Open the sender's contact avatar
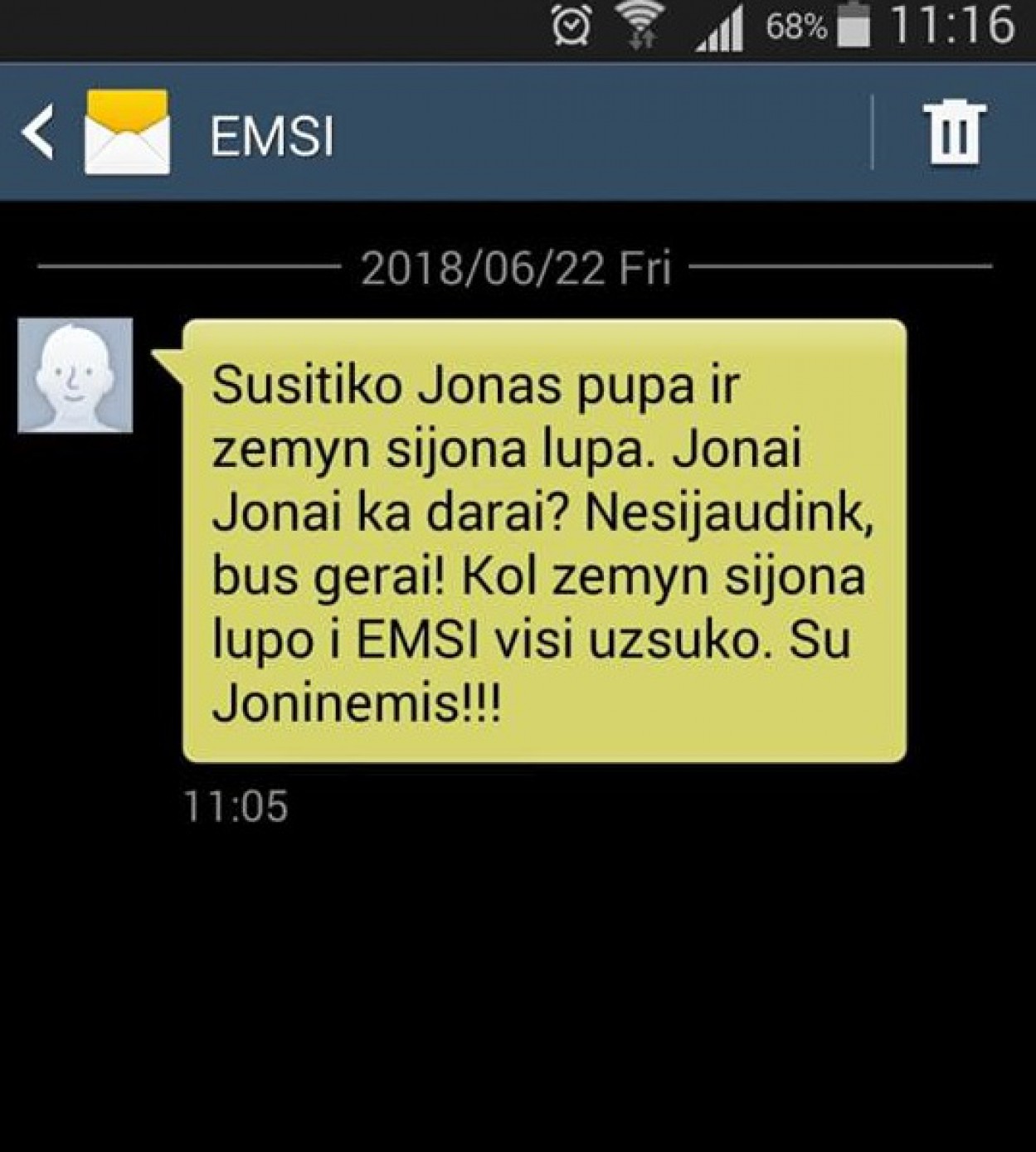This screenshot has width=1036, height=1152. click(x=75, y=375)
